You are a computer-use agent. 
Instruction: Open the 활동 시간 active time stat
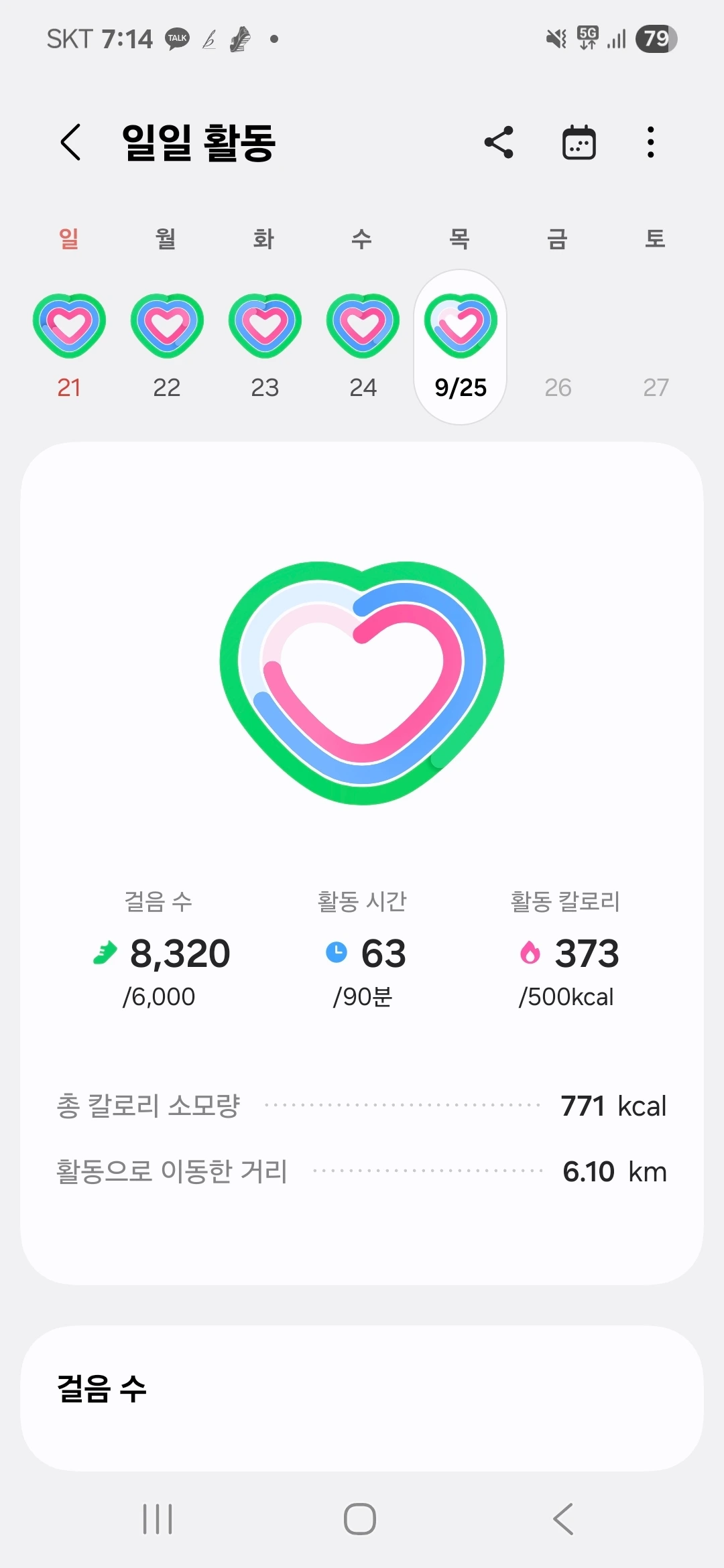[x=363, y=952]
